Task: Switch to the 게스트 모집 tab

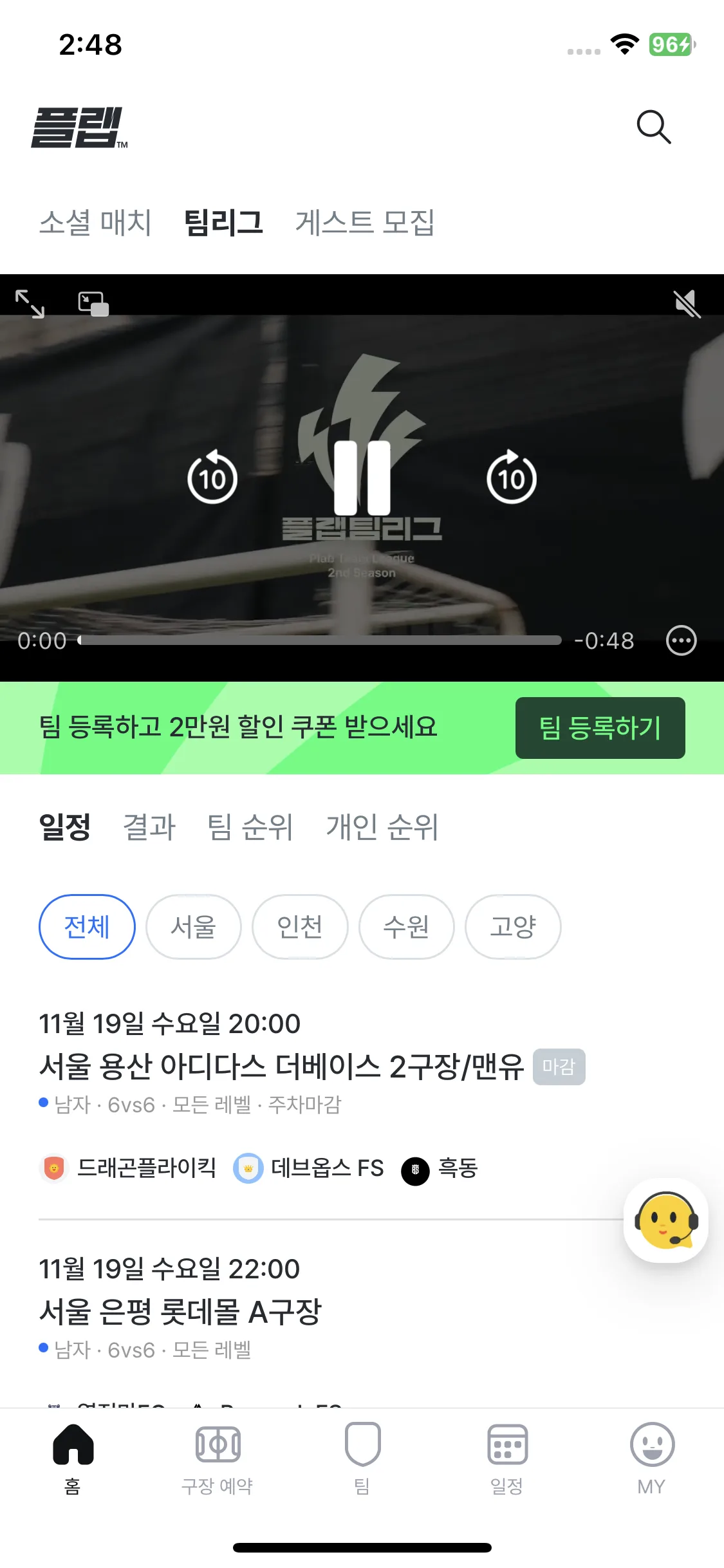Action: 364,223
